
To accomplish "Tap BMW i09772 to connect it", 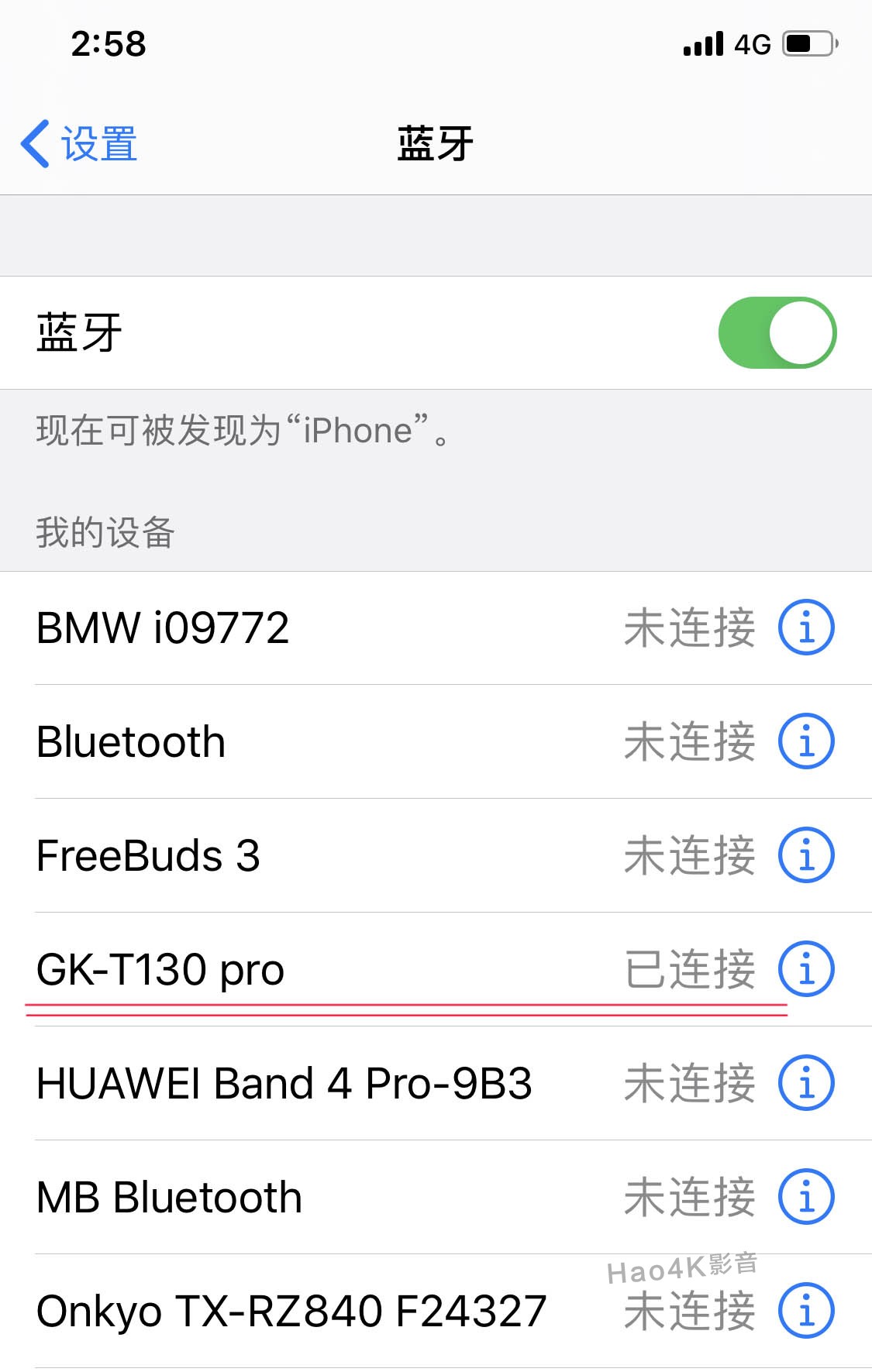I will click(x=164, y=628).
